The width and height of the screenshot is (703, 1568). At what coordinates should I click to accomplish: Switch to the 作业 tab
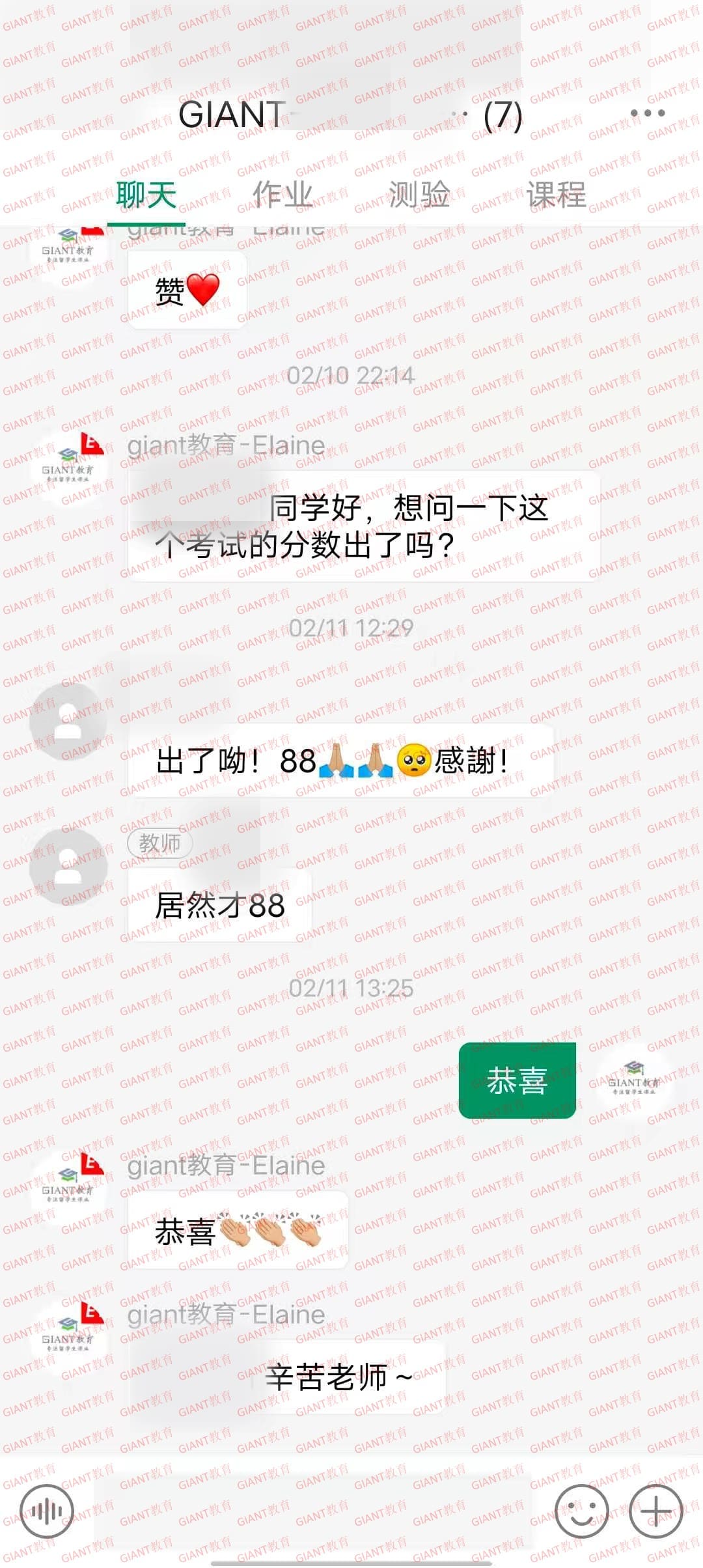283,195
